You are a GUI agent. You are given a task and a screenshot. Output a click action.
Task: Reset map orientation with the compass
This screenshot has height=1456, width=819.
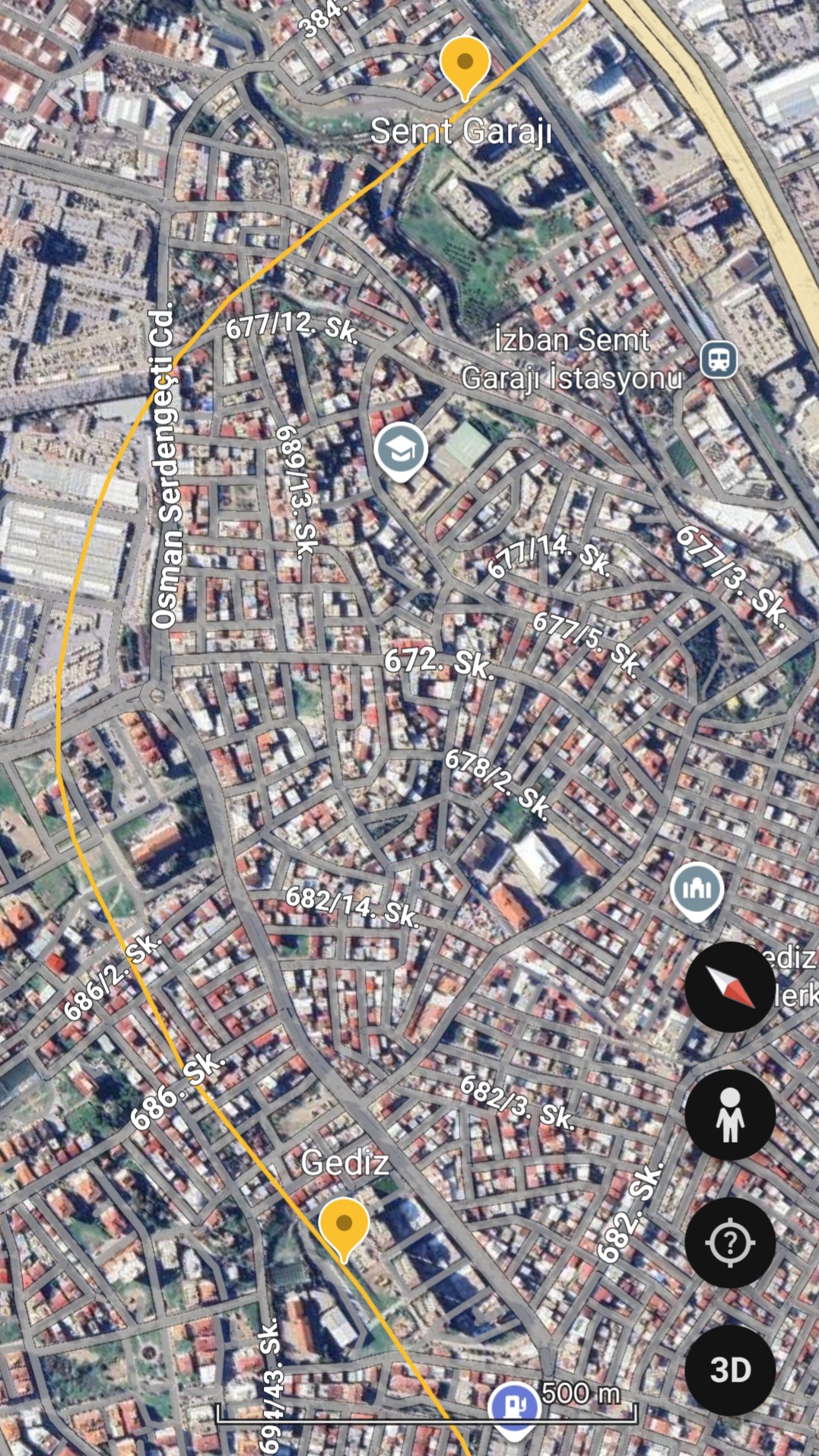(729, 987)
